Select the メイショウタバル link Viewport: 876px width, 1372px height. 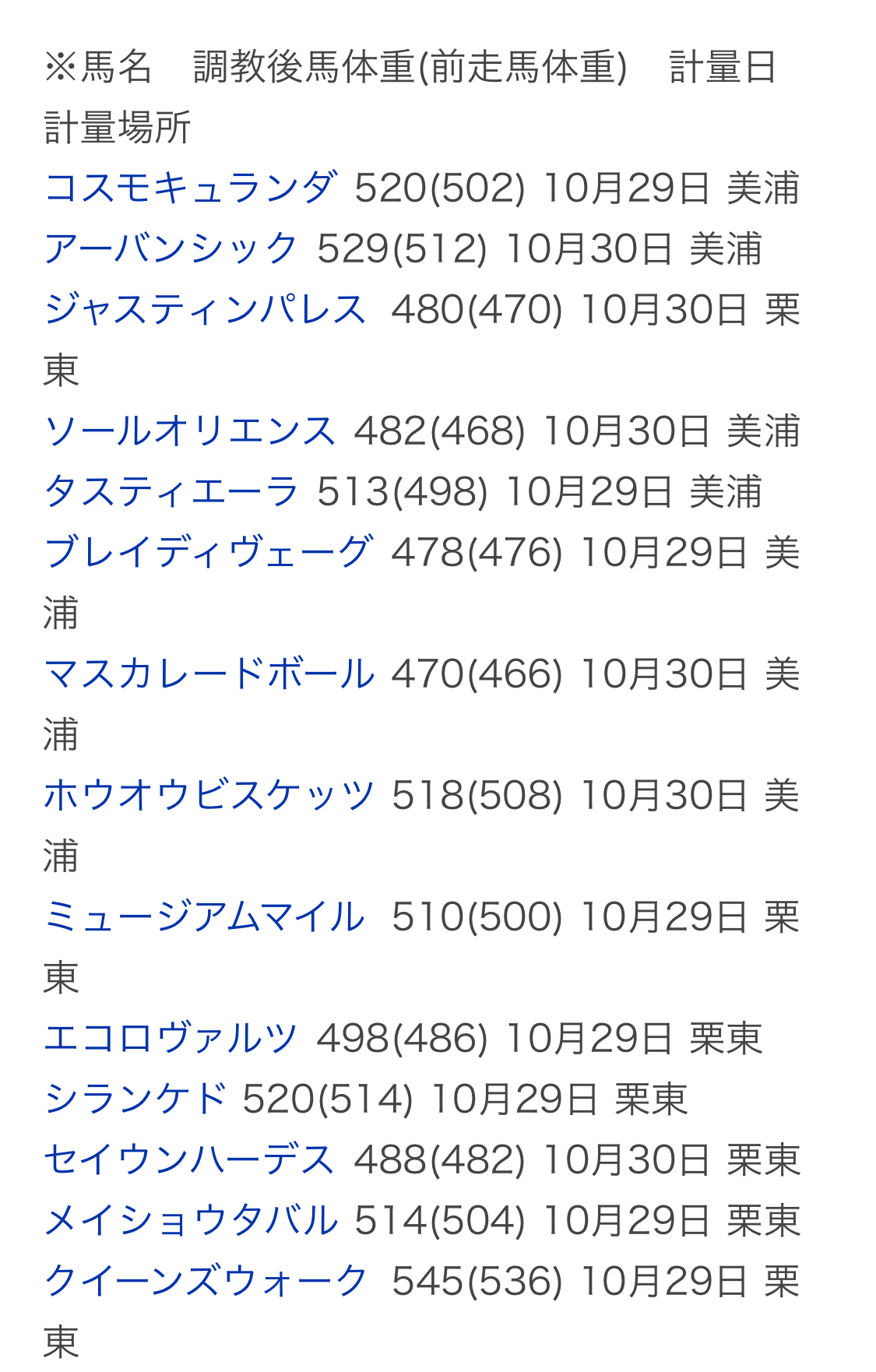click(x=190, y=1221)
